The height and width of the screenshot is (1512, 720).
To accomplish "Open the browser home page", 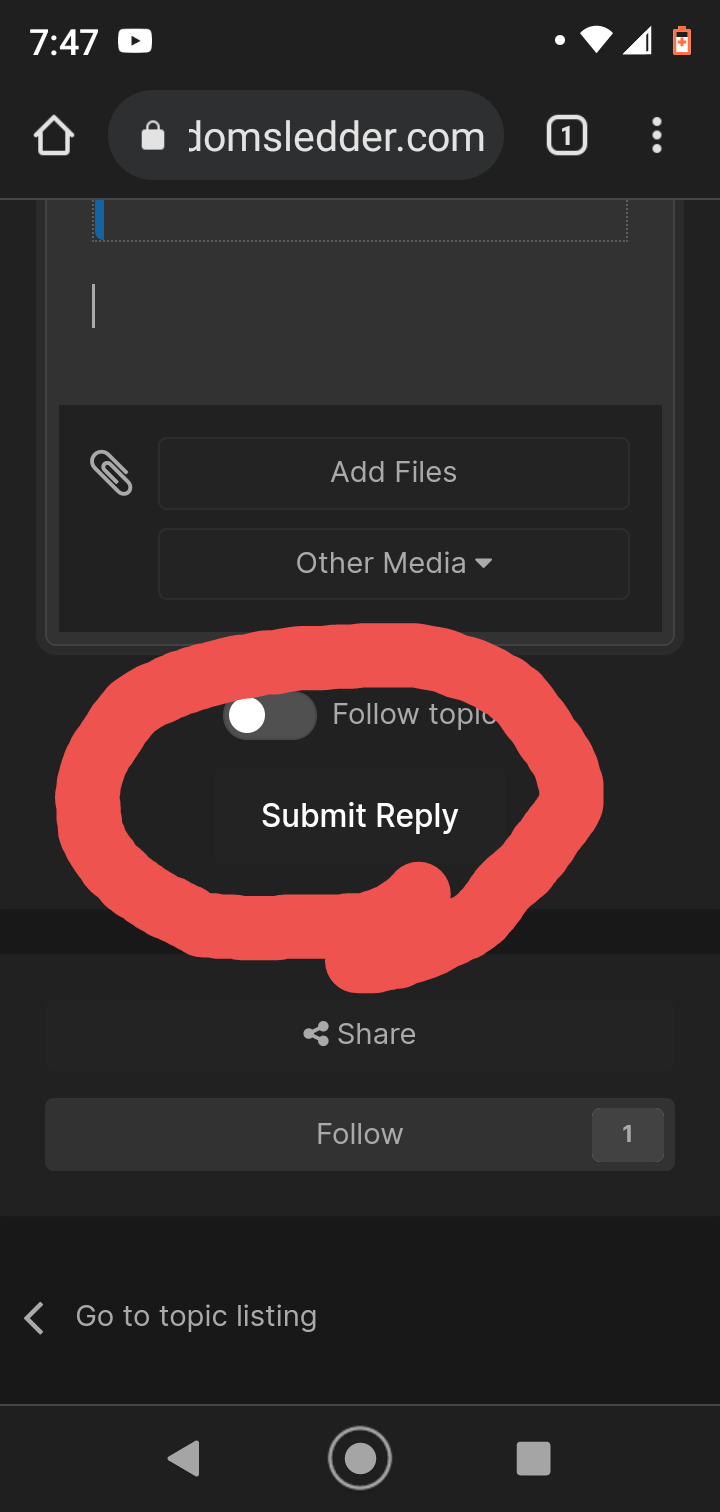I will click(x=54, y=136).
